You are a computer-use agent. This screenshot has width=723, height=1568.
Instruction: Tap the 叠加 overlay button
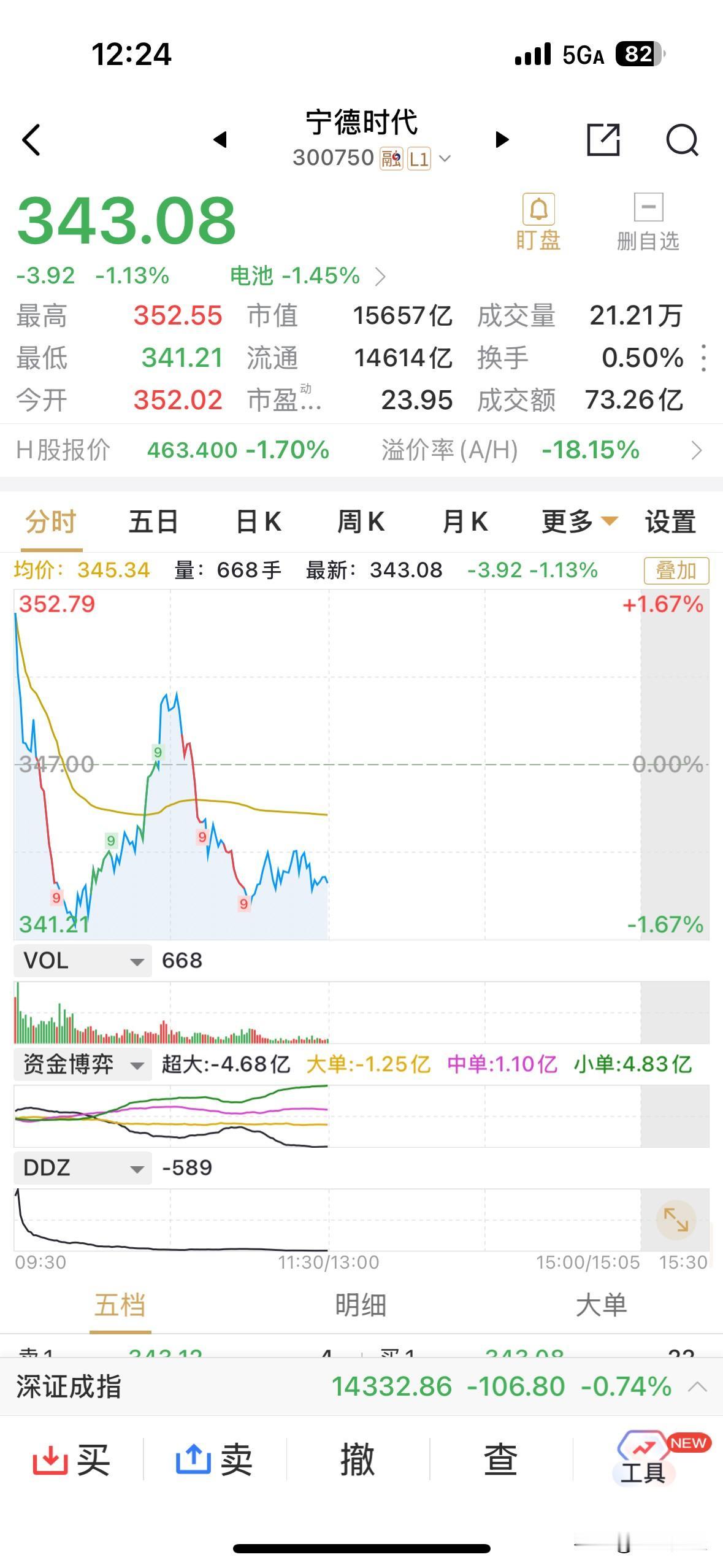(x=676, y=570)
